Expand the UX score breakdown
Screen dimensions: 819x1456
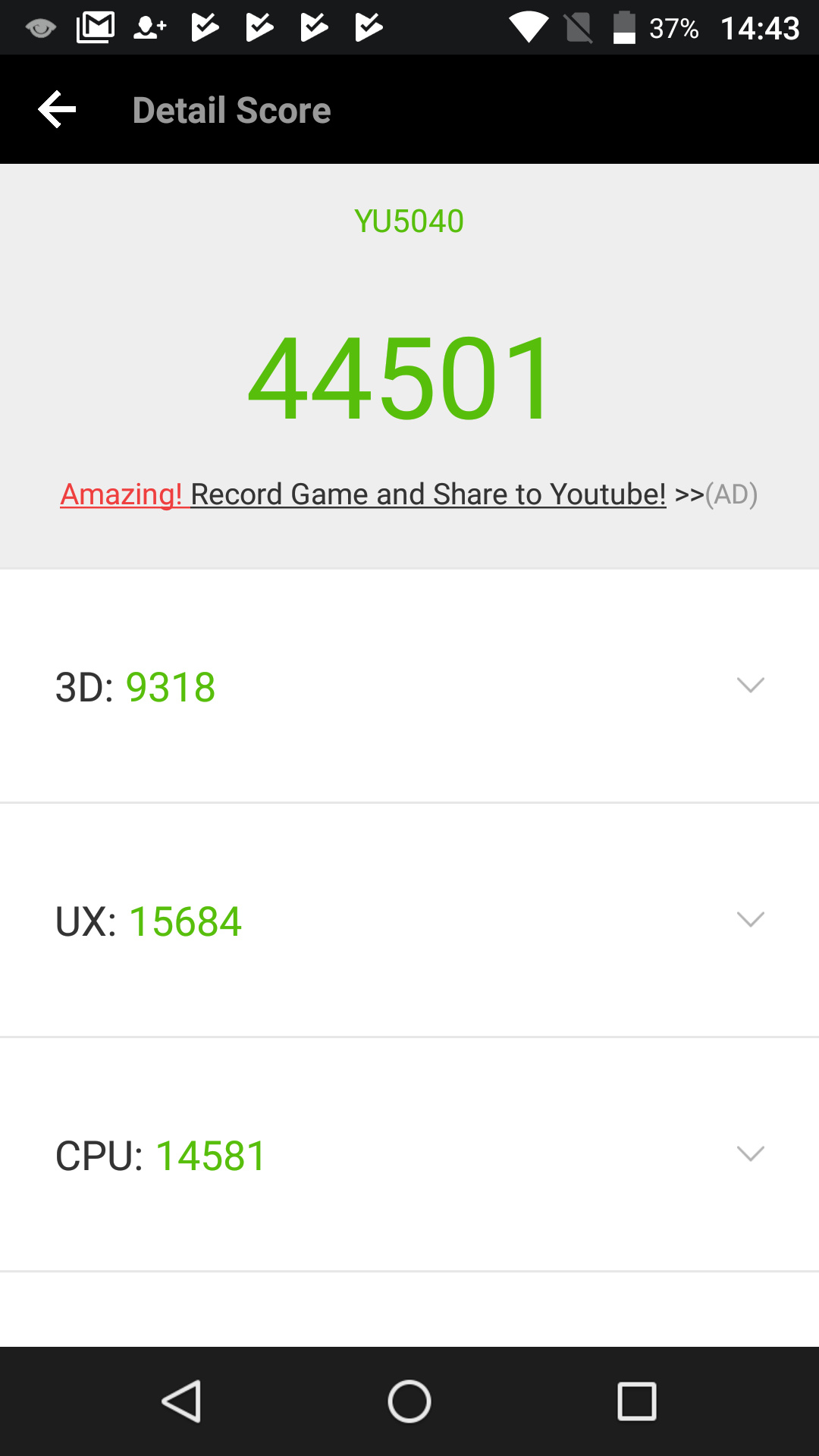(409, 921)
